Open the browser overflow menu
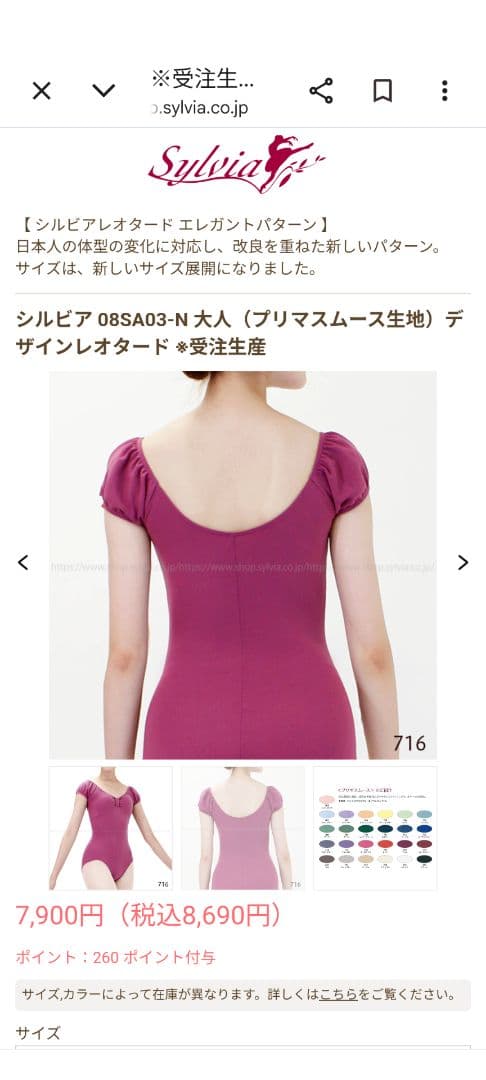The height and width of the screenshot is (1080, 486). 445,91
